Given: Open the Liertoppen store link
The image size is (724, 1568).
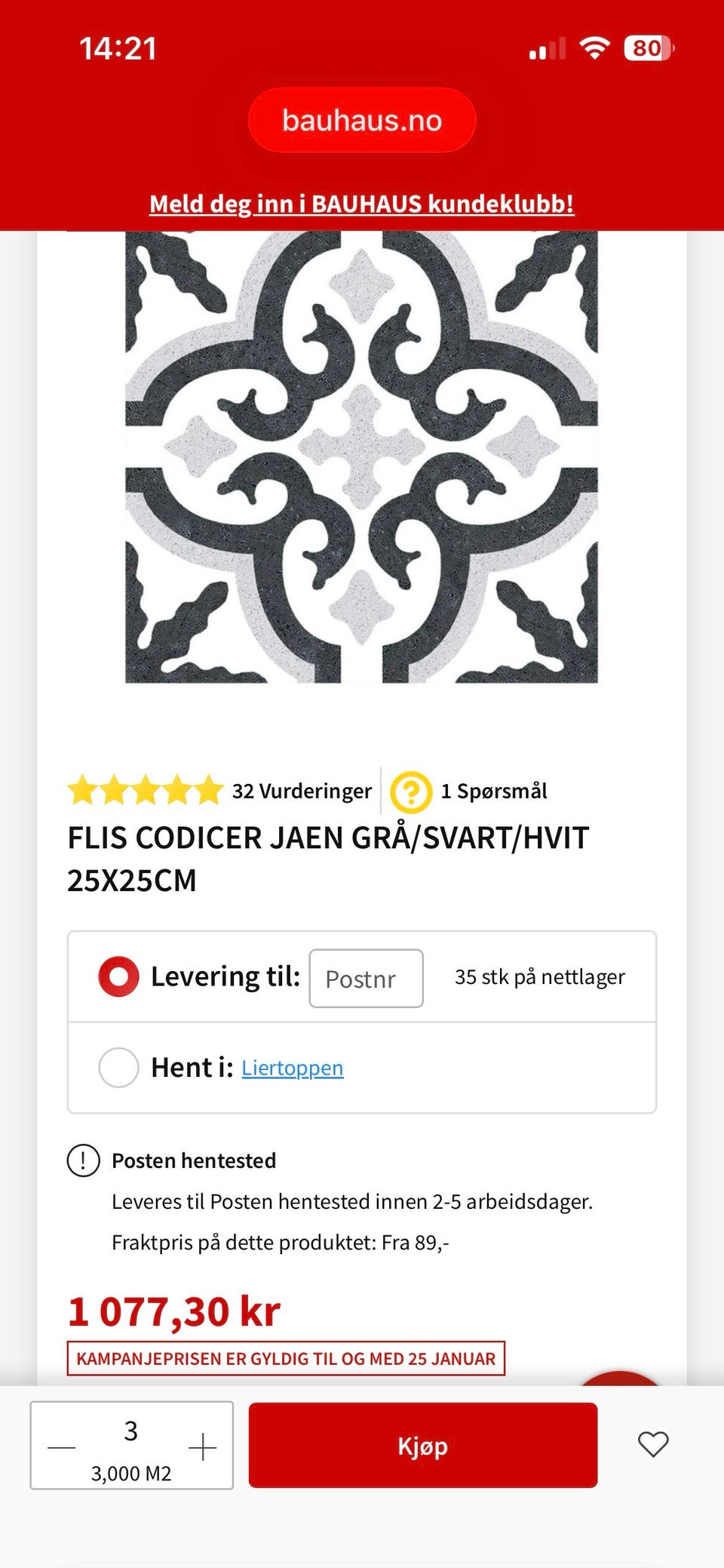Looking at the screenshot, I should 293,1067.
